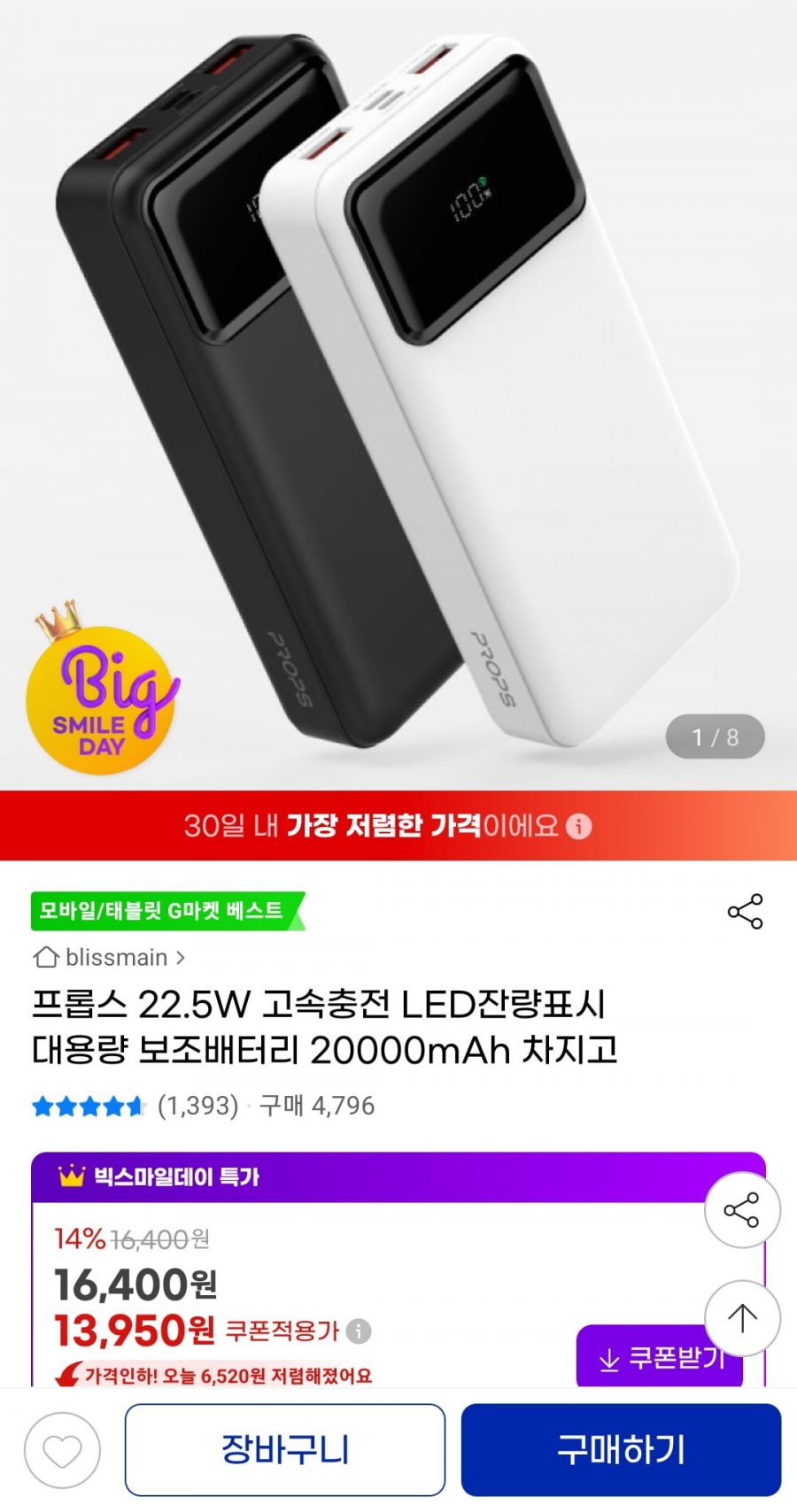Image resolution: width=797 pixels, height=1512 pixels.
Task: Add the item to 장바구니
Action: click(284, 1450)
